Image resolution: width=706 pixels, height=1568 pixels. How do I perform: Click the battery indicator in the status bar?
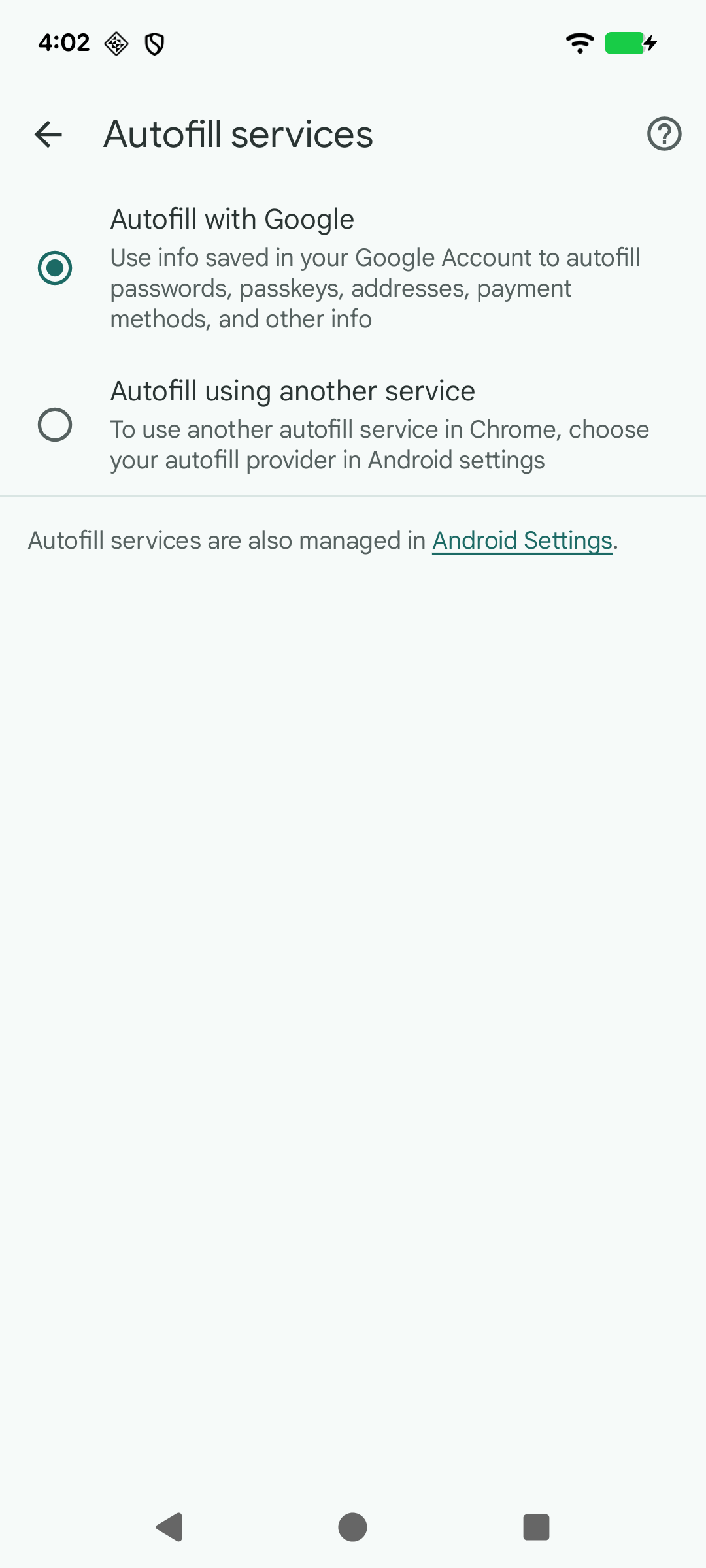[624, 42]
